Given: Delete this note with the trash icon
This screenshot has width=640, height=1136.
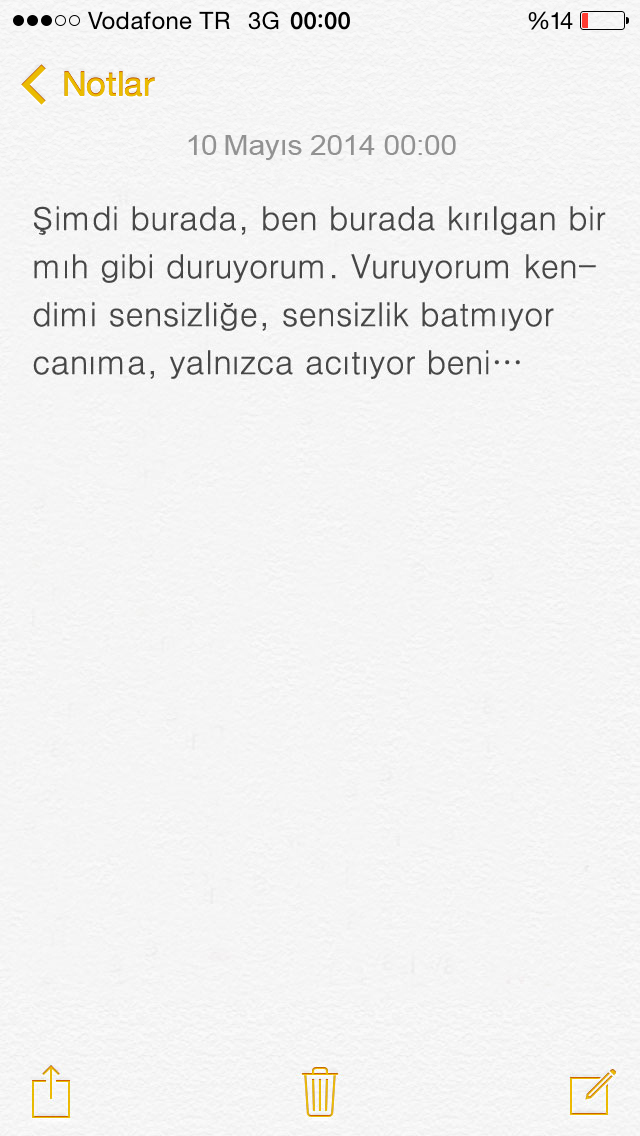Looking at the screenshot, I should tap(320, 1091).
